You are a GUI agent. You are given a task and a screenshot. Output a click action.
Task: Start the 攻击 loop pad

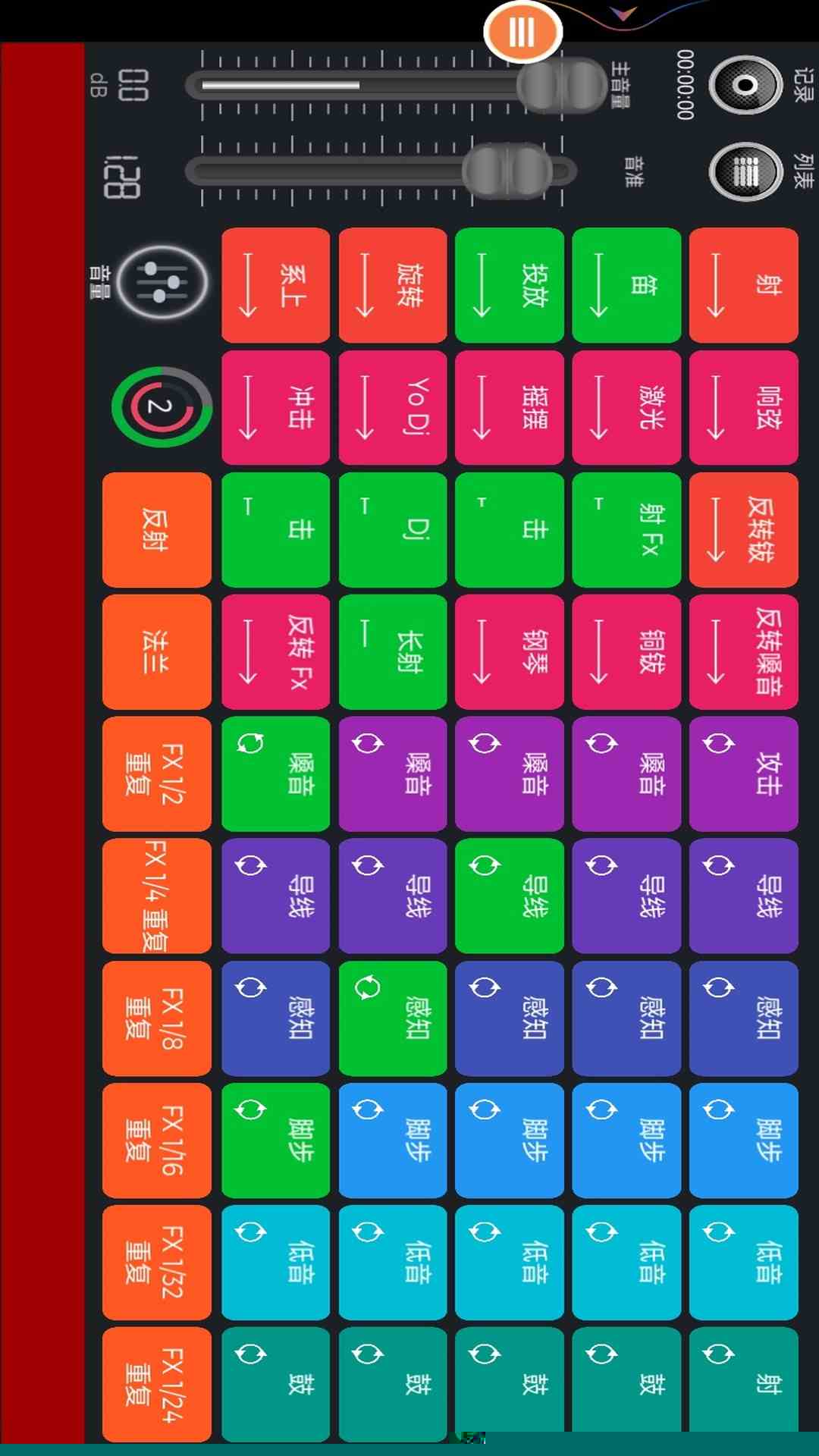point(743,773)
